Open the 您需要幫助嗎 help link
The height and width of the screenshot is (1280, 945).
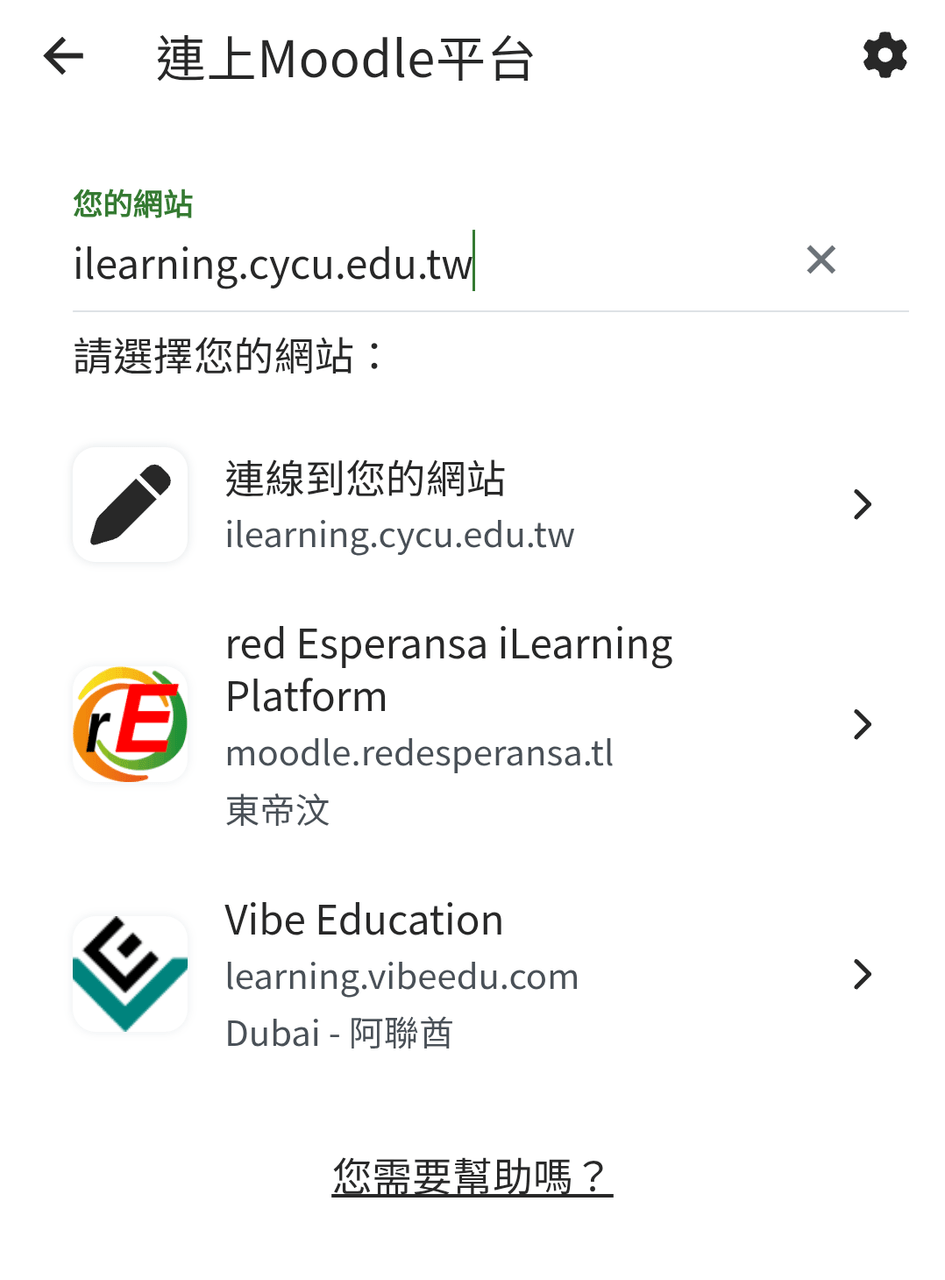(472, 1178)
